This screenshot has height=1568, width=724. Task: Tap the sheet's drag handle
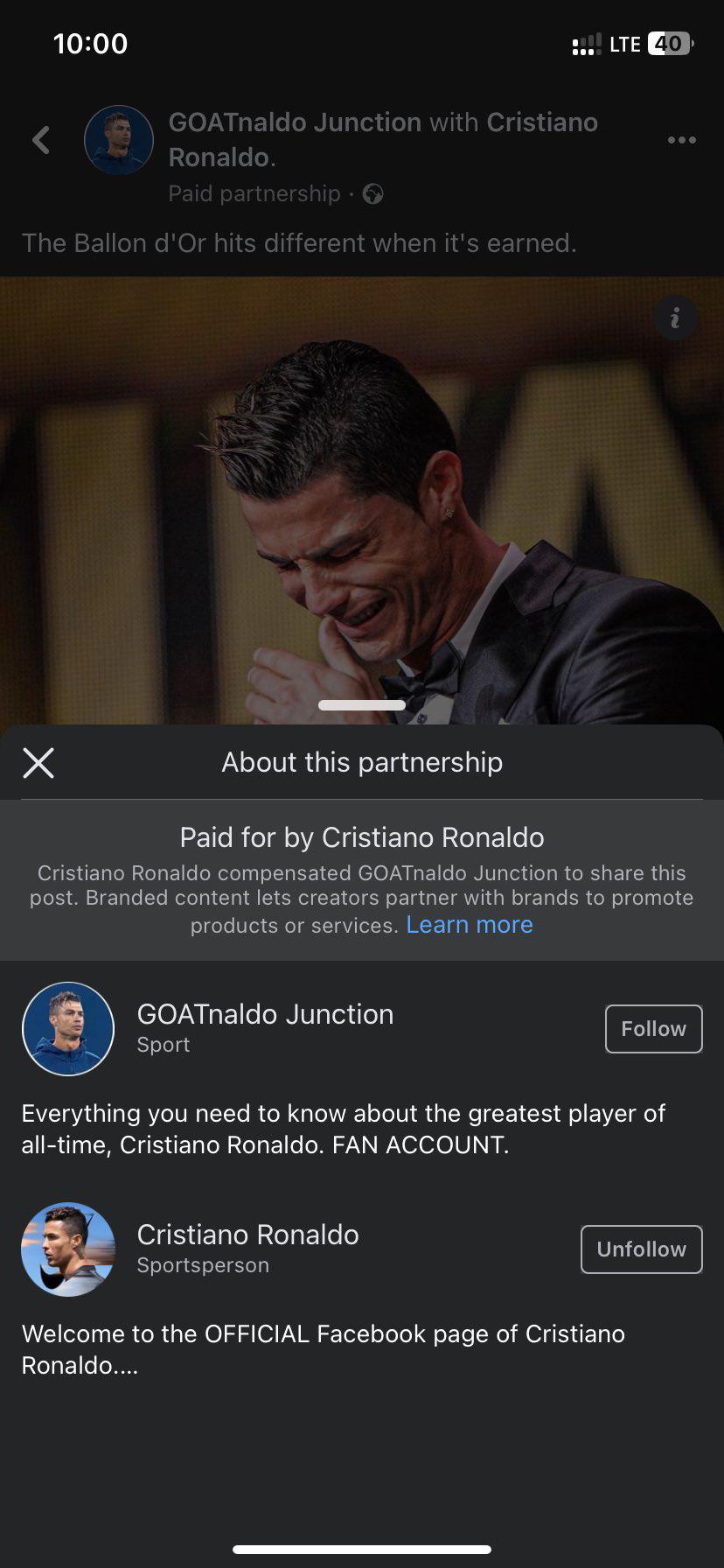[x=362, y=705]
